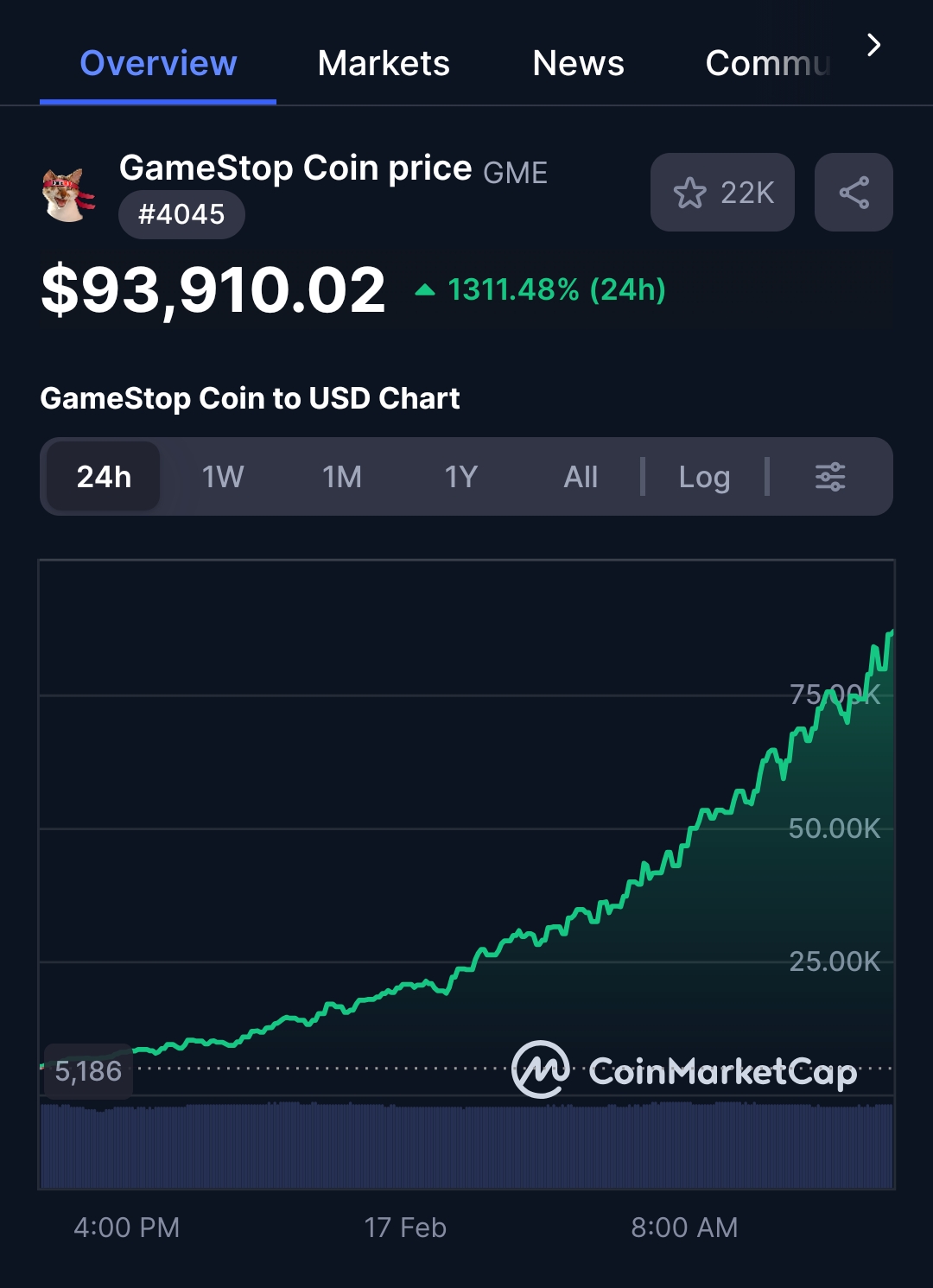Open the Community tab

coord(767,63)
